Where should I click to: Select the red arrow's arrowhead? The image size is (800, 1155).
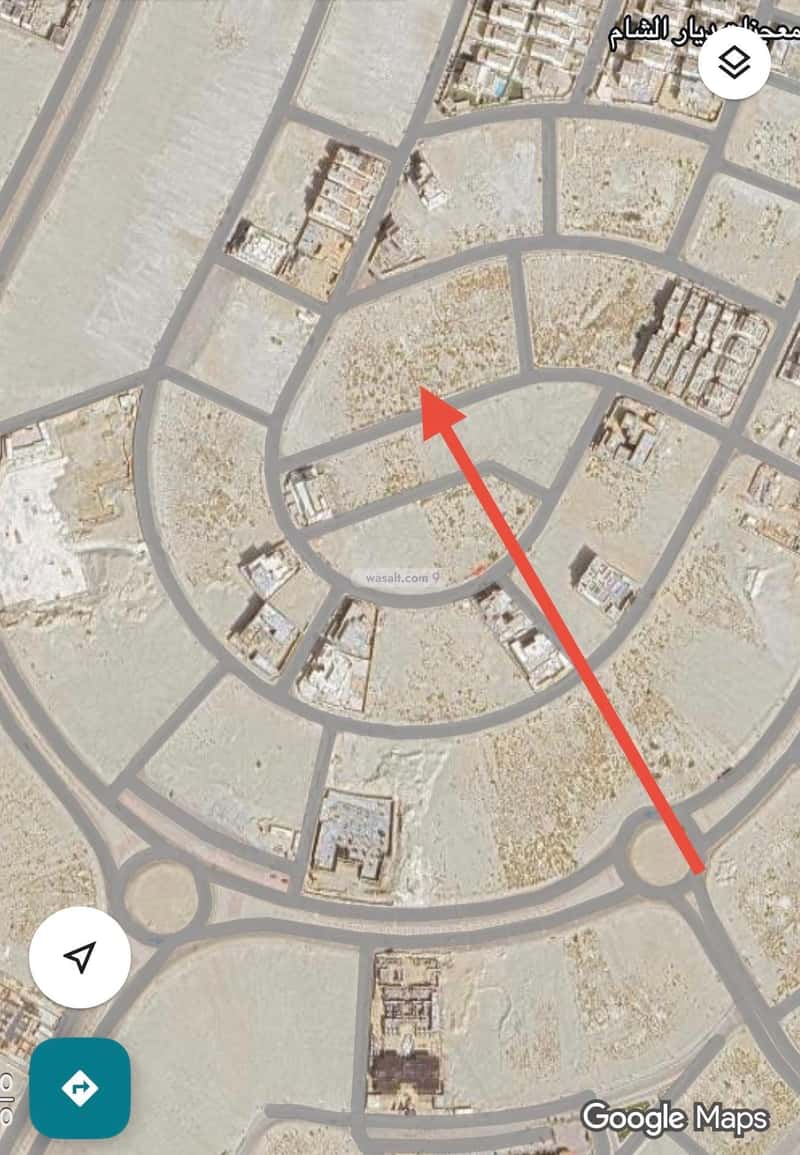click(x=435, y=410)
